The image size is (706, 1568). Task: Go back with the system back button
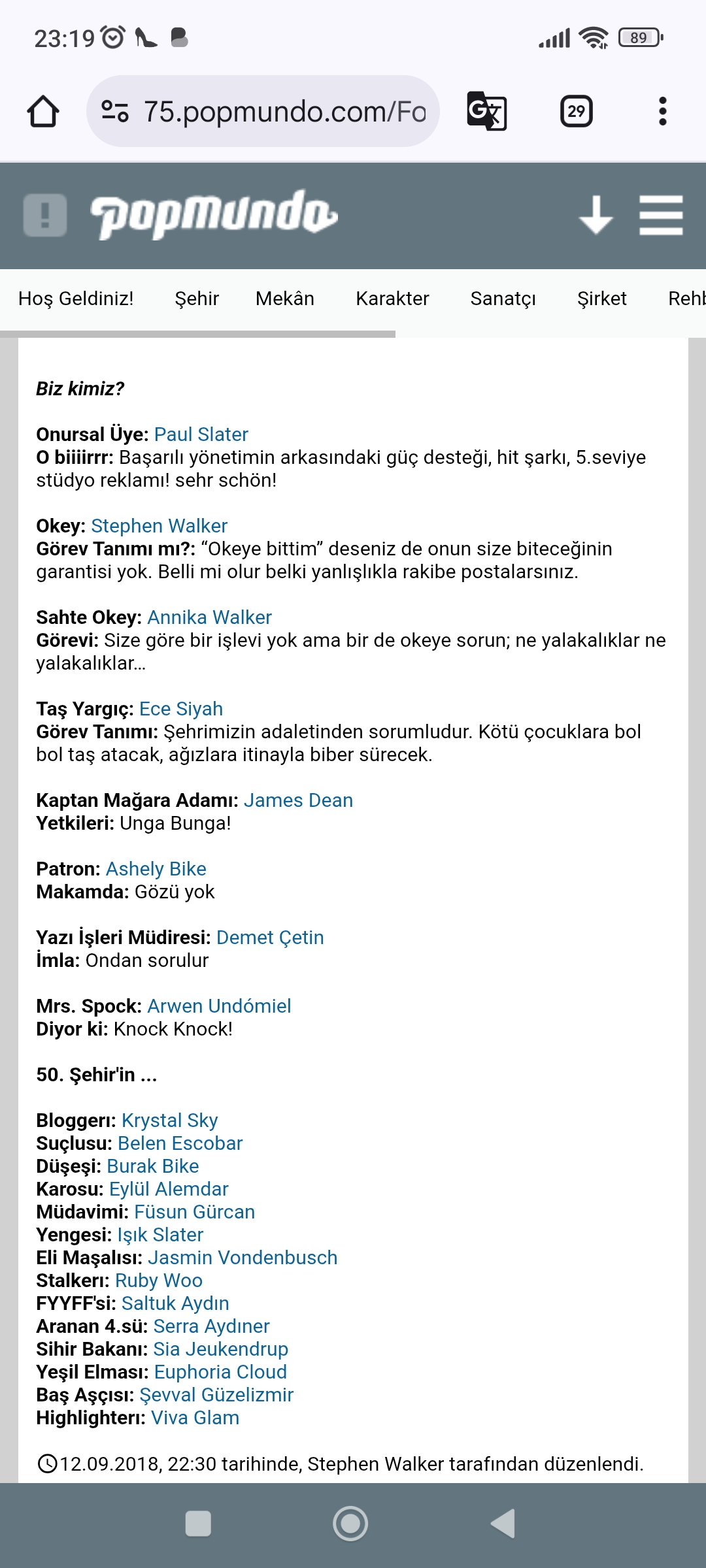(x=503, y=1524)
